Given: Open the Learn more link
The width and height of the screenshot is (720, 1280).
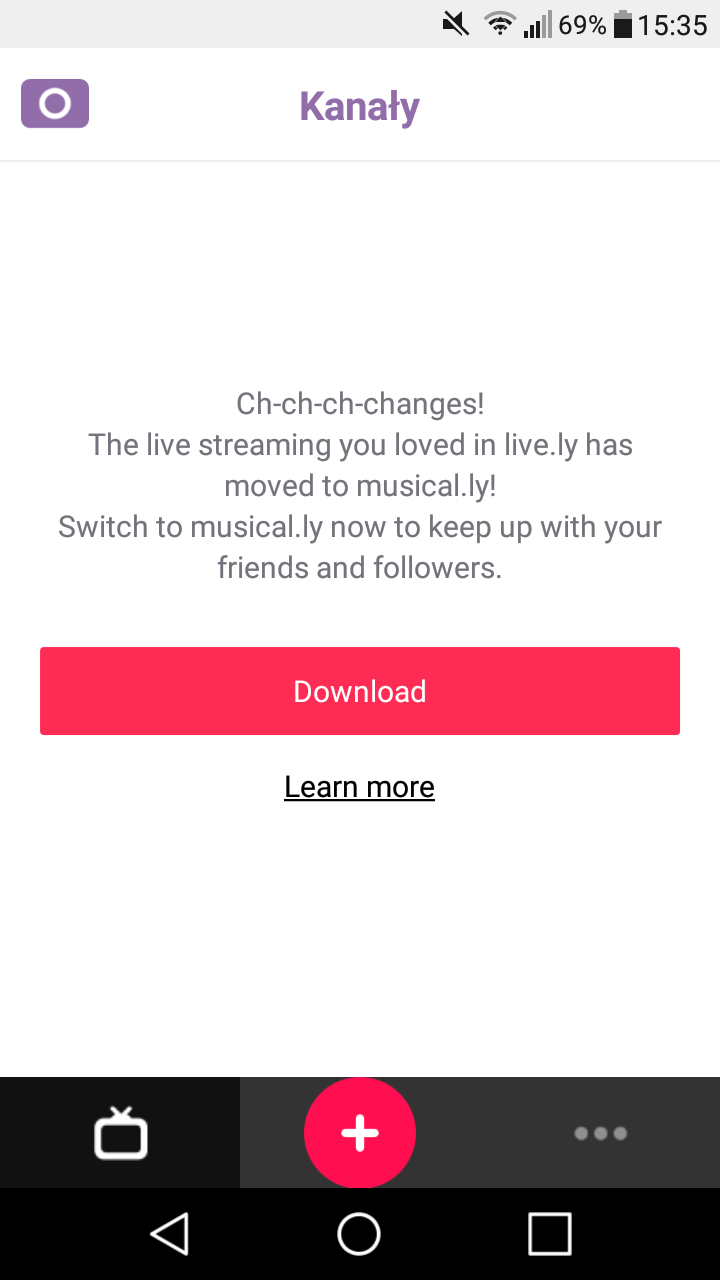Looking at the screenshot, I should coord(359,787).
